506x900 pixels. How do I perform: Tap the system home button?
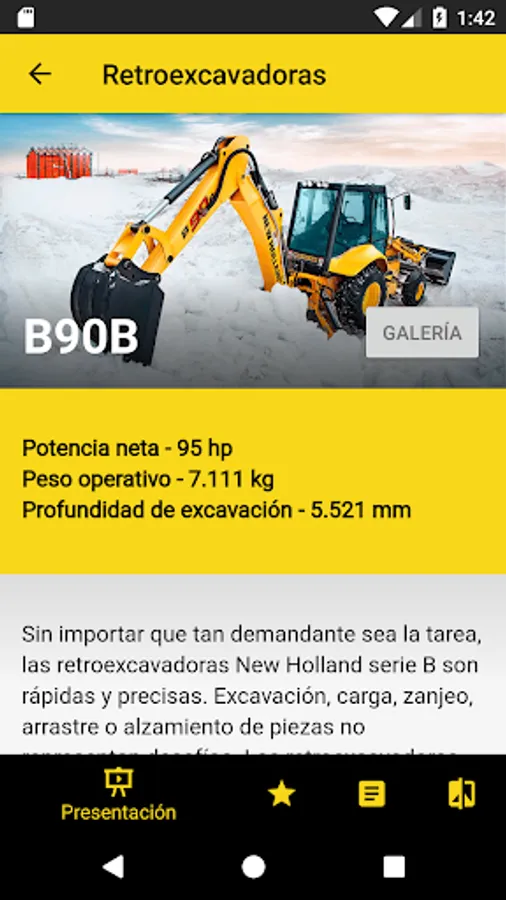click(253, 866)
